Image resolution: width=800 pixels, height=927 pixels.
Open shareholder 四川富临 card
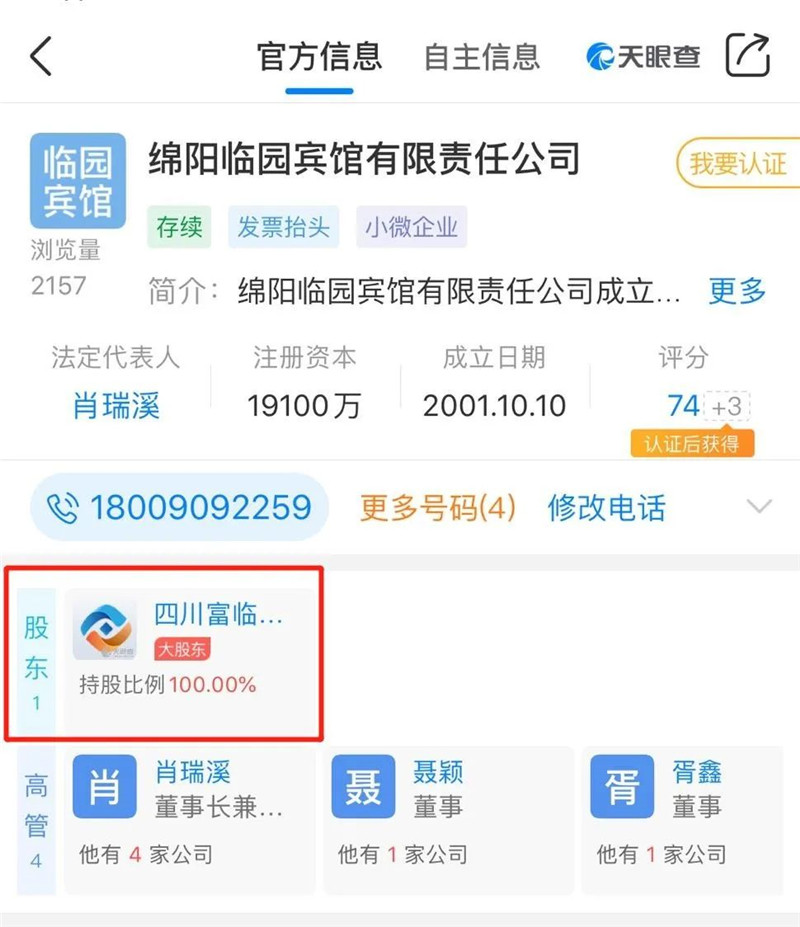(x=190, y=650)
